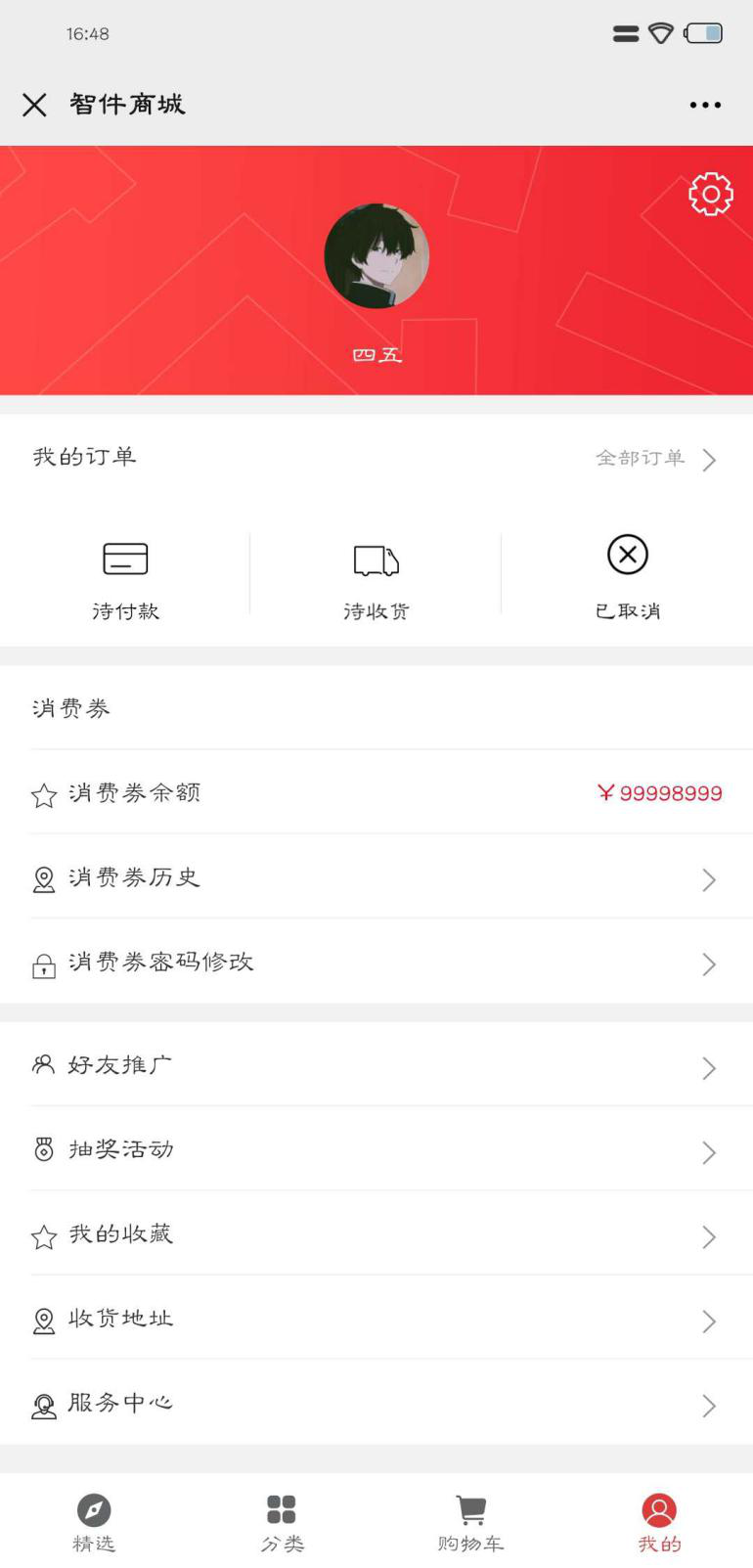Open 收货地址 shipping addresses
The height and width of the screenshot is (1568, 753).
point(376,1319)
